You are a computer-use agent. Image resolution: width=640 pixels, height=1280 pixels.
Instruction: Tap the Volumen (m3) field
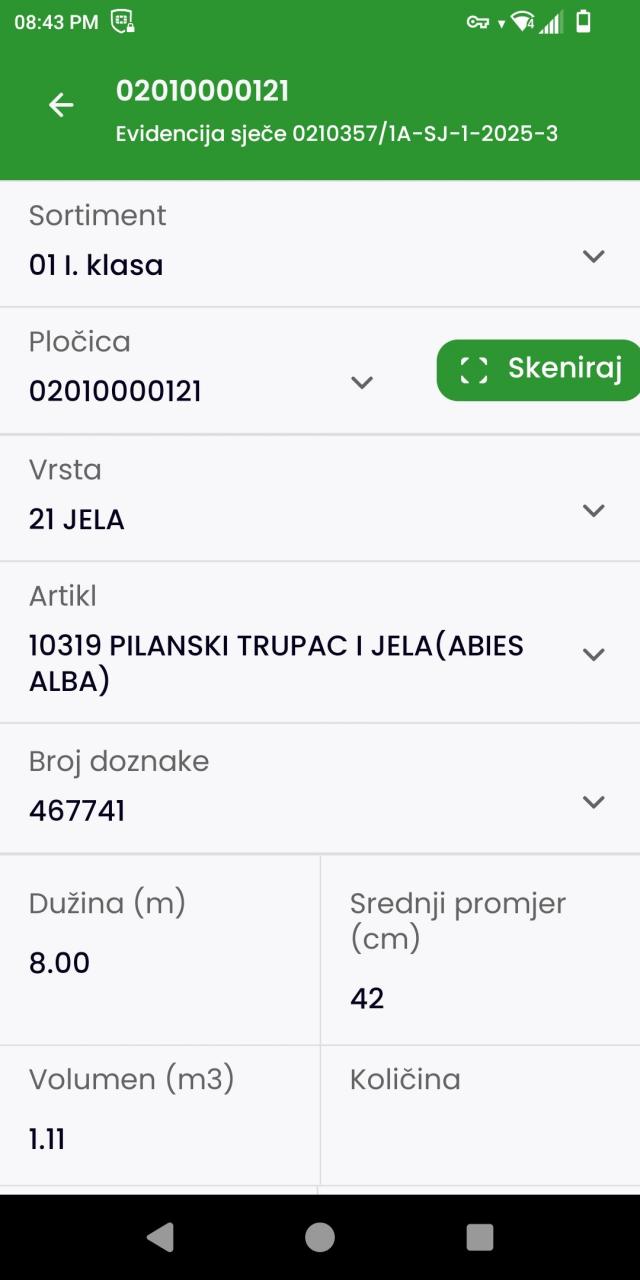coord(160,1116)
